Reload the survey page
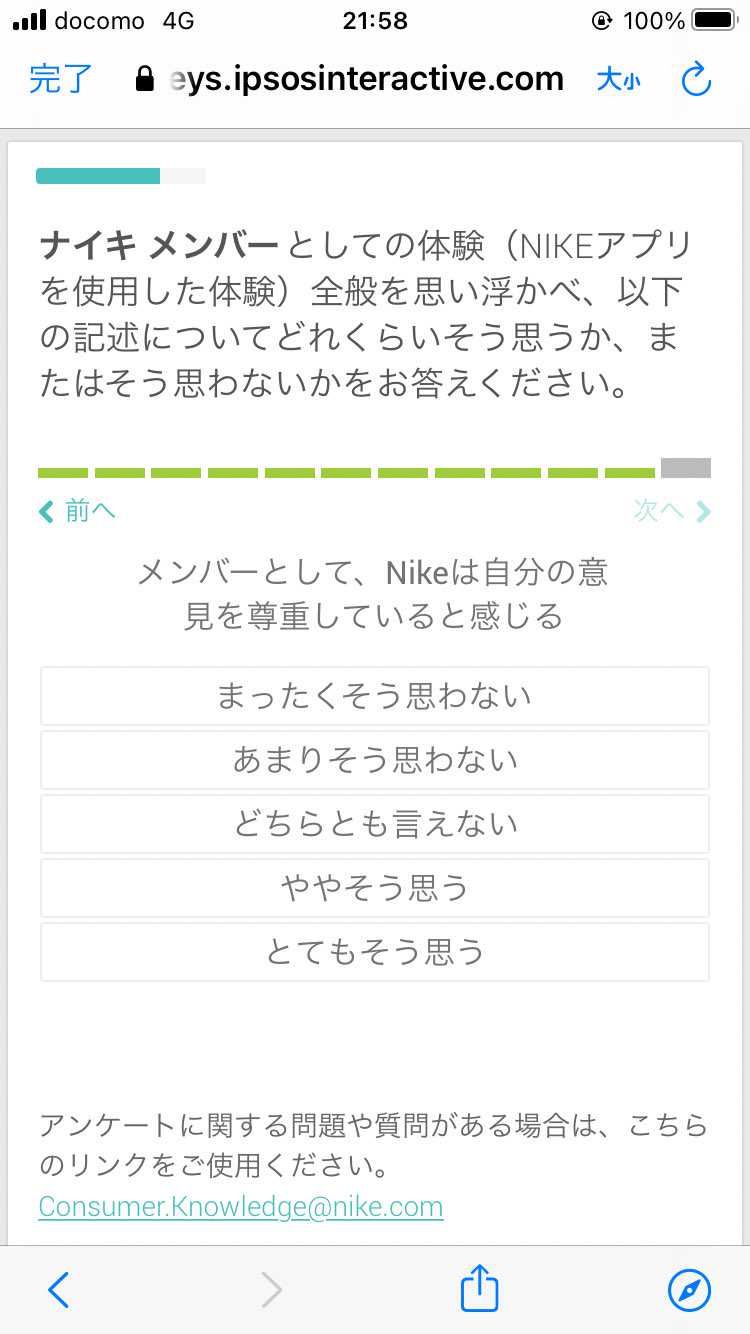 (x=696, y=80)
